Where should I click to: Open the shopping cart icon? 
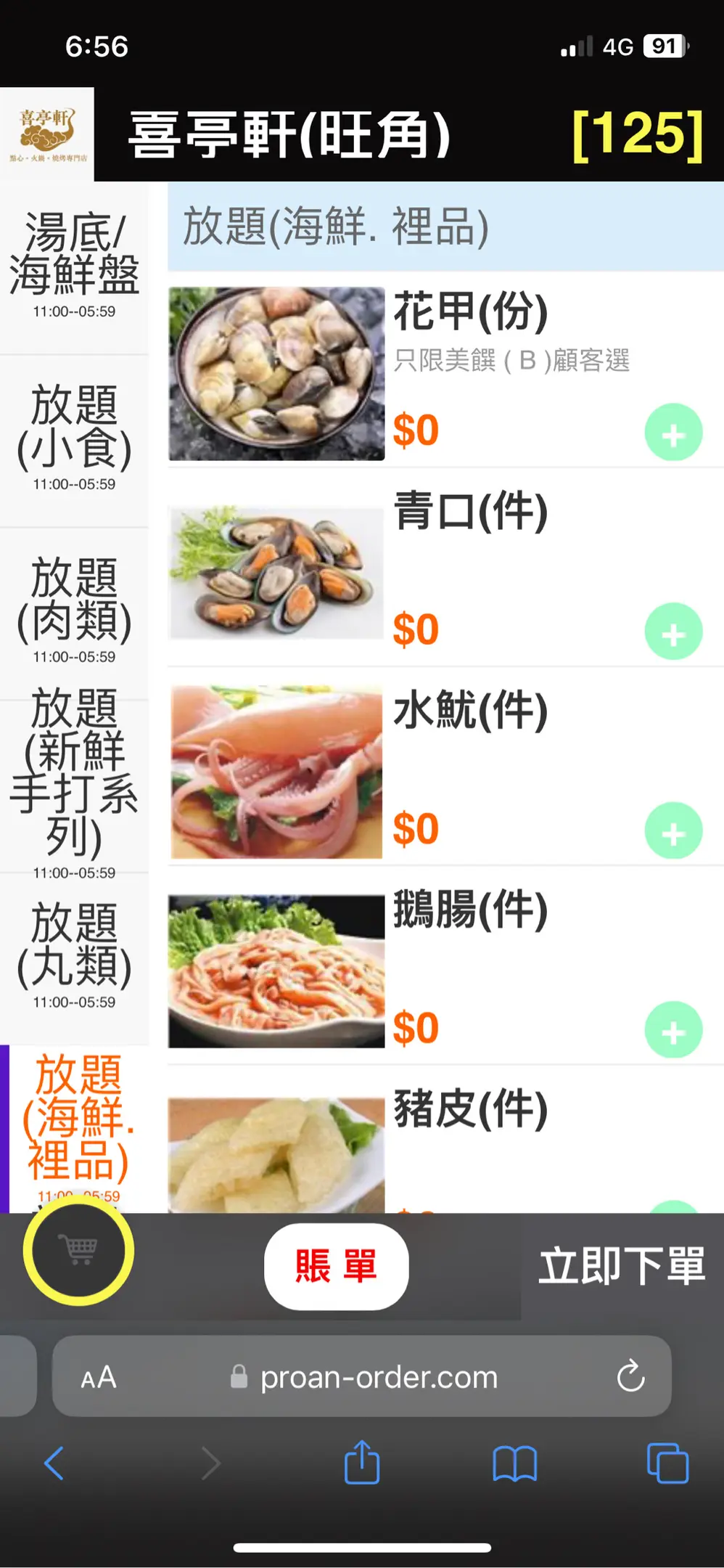79,1249
